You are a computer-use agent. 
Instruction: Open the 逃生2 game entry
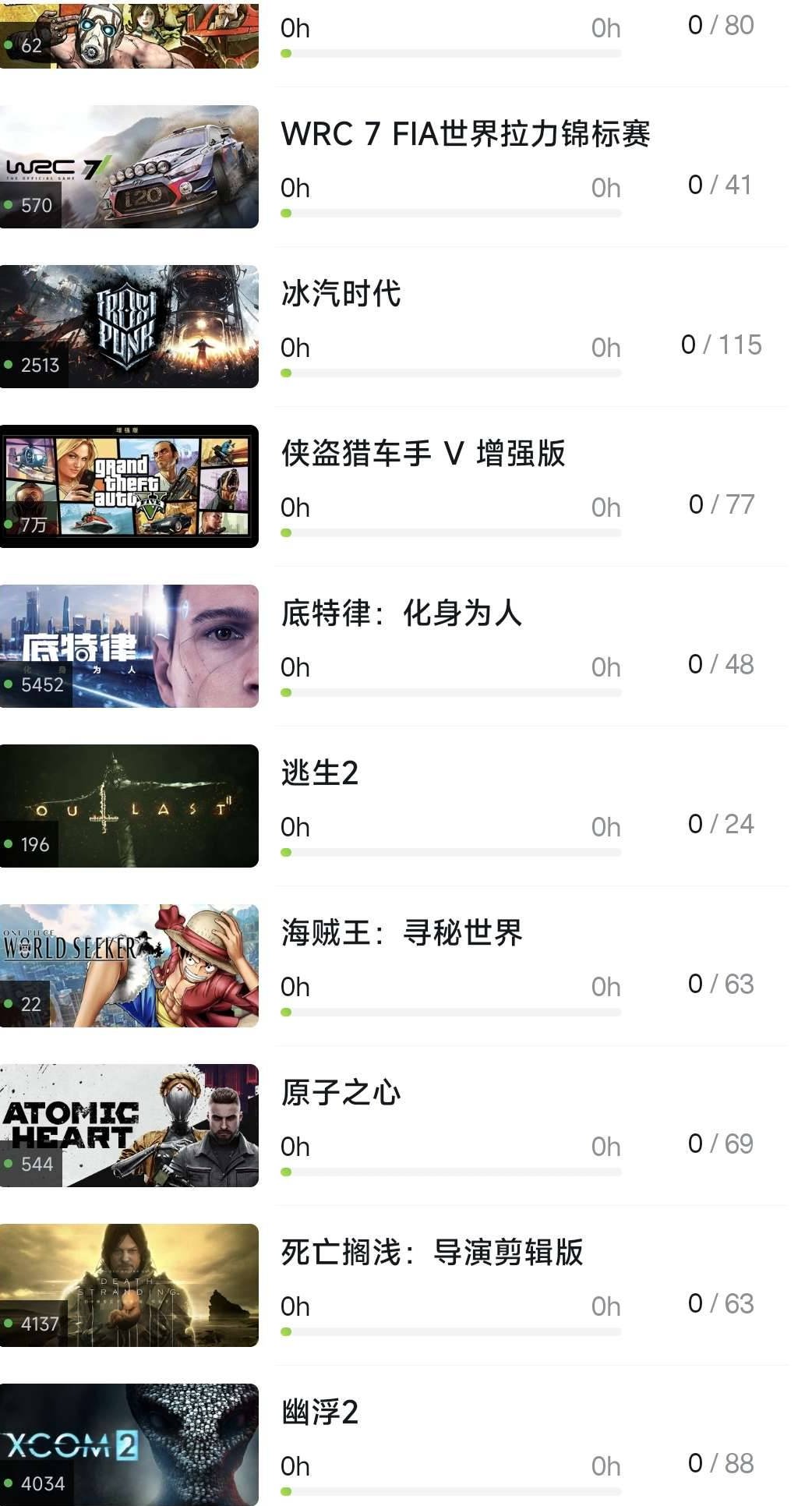pos(320,773)
